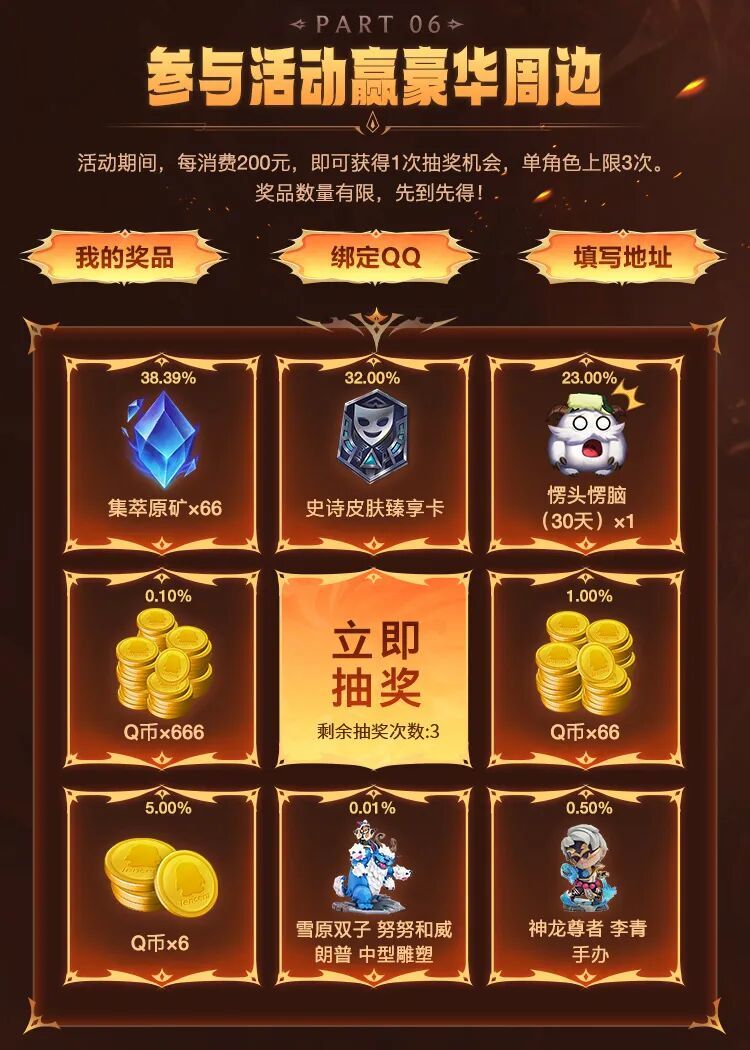750x1050 pixels.
Task: Click 绑定QQ to link account
Action: 374,253
